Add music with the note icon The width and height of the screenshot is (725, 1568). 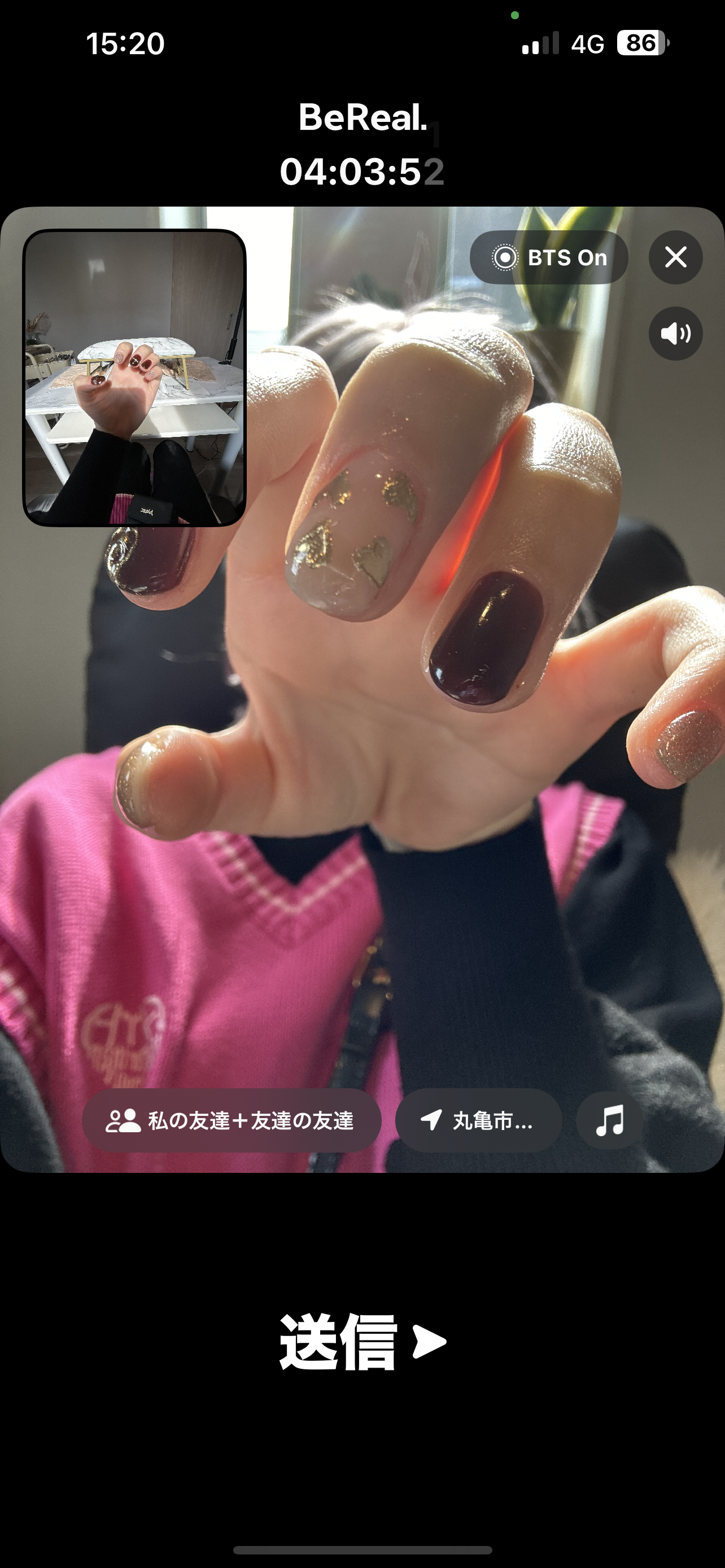point(609,1120)
